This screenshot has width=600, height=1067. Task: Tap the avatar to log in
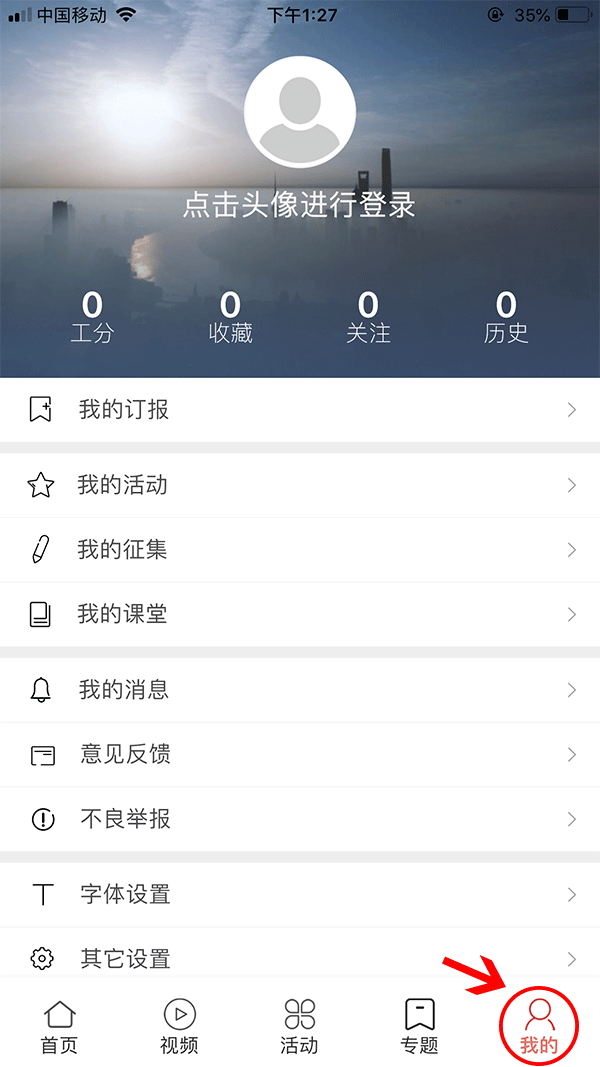300,111
